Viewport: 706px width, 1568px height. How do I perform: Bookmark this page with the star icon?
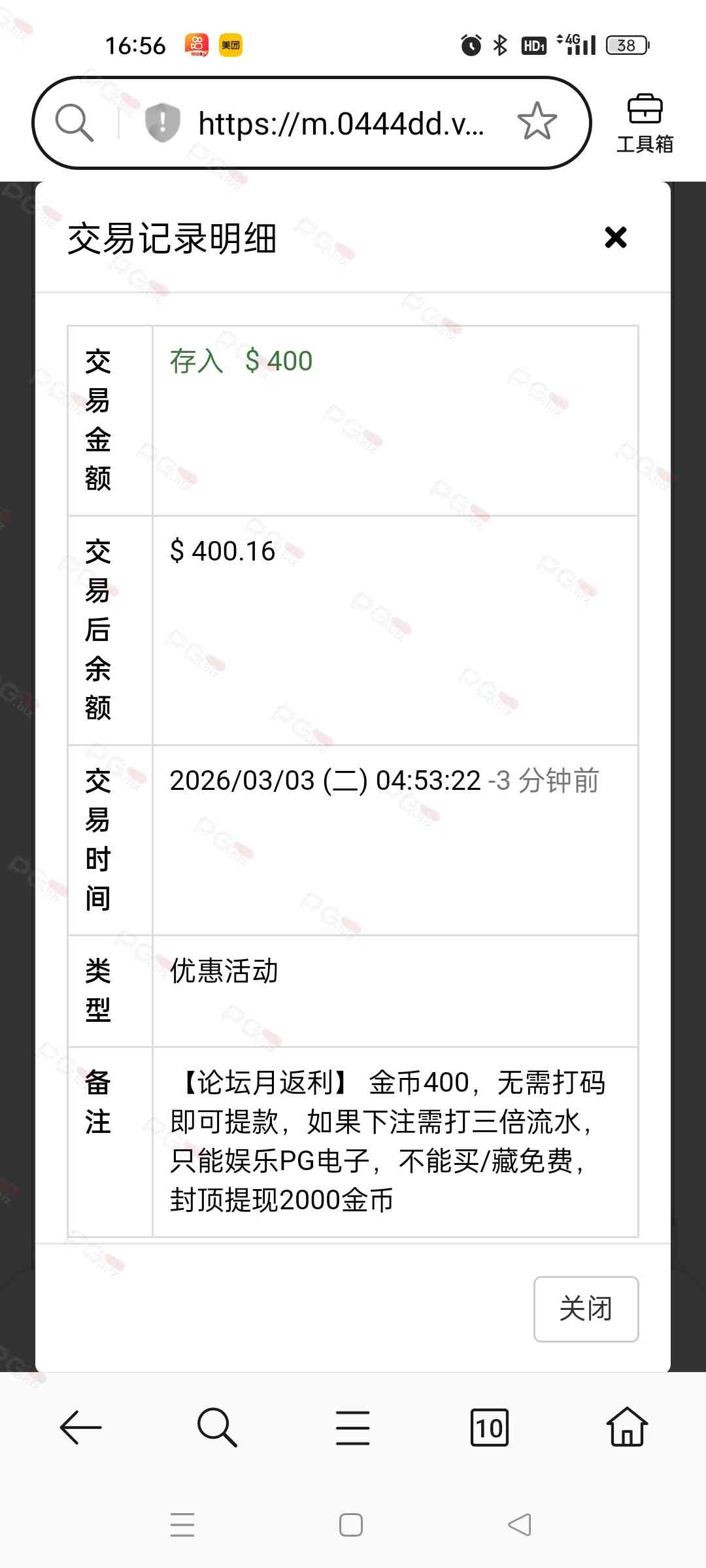click(537, 122)
